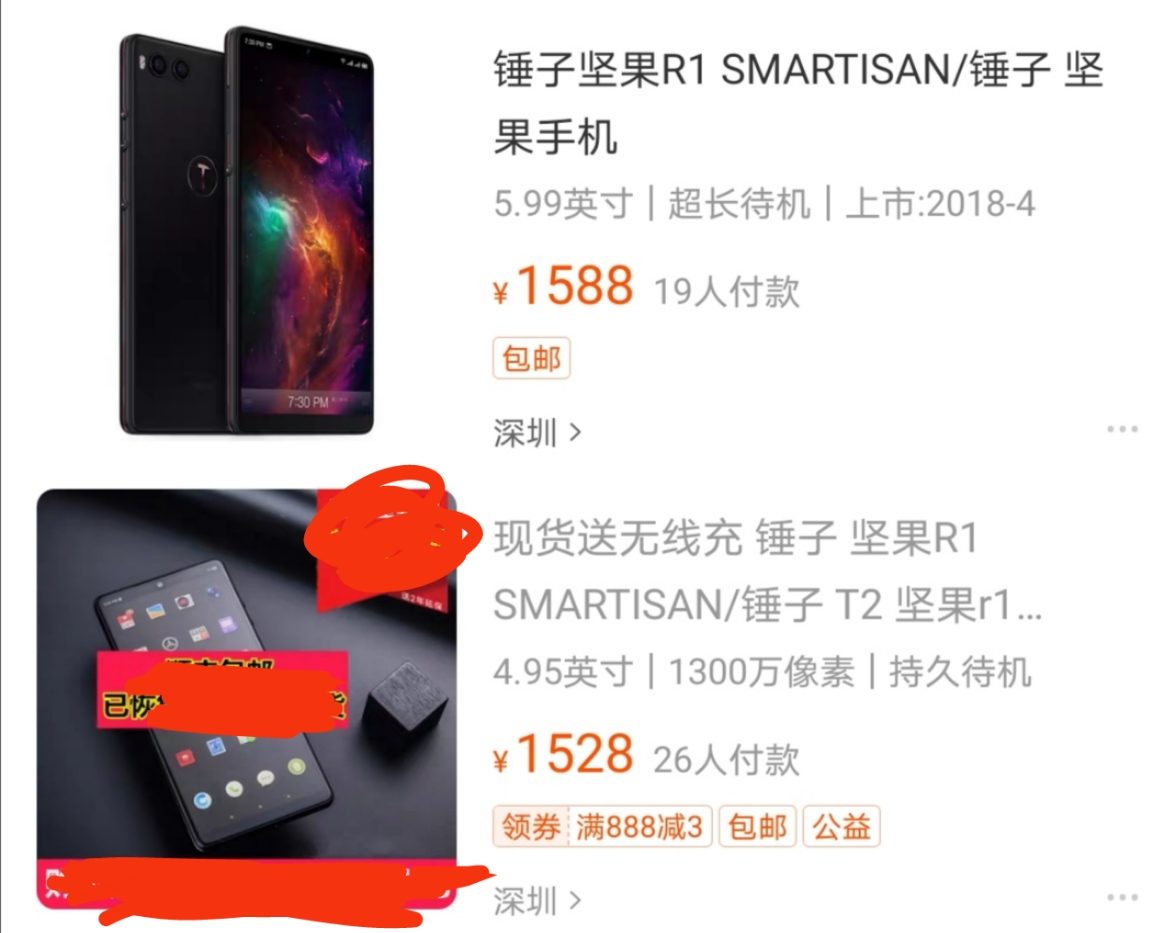Open the overflow menu on the ¥1528 listing
Screen dimensions: 1176x933
pos(1122,898)
